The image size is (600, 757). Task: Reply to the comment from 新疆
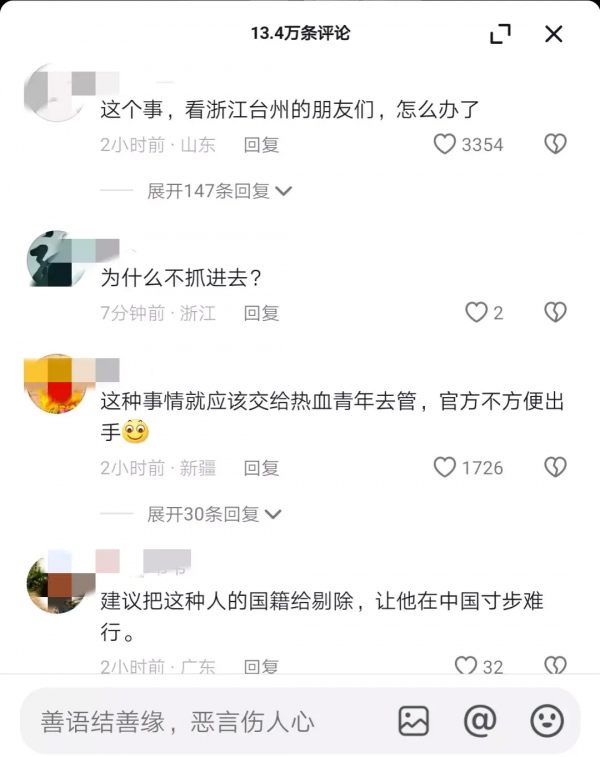[261, 467]
